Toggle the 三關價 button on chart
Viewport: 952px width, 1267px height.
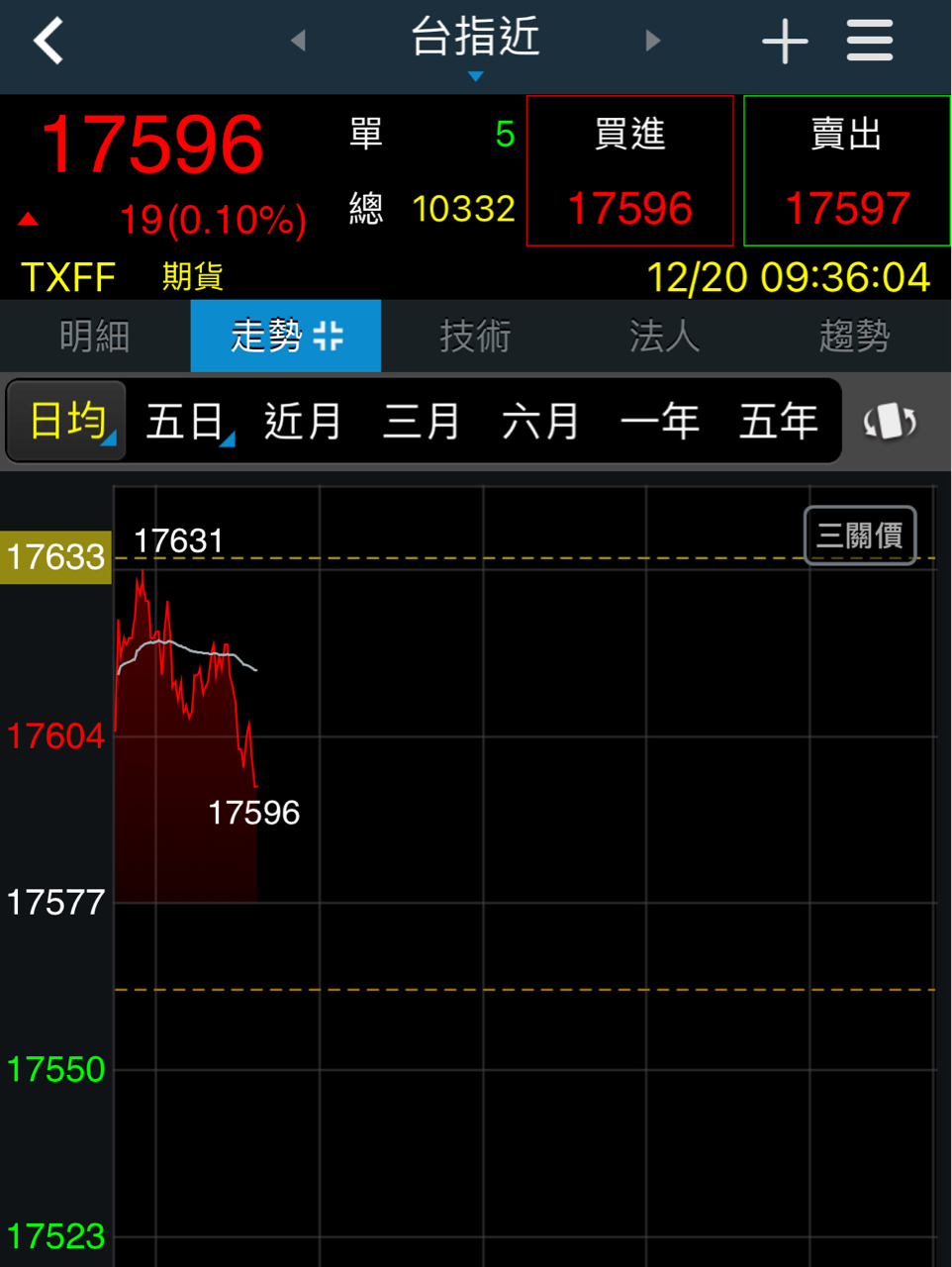click(x=859, y=536)
